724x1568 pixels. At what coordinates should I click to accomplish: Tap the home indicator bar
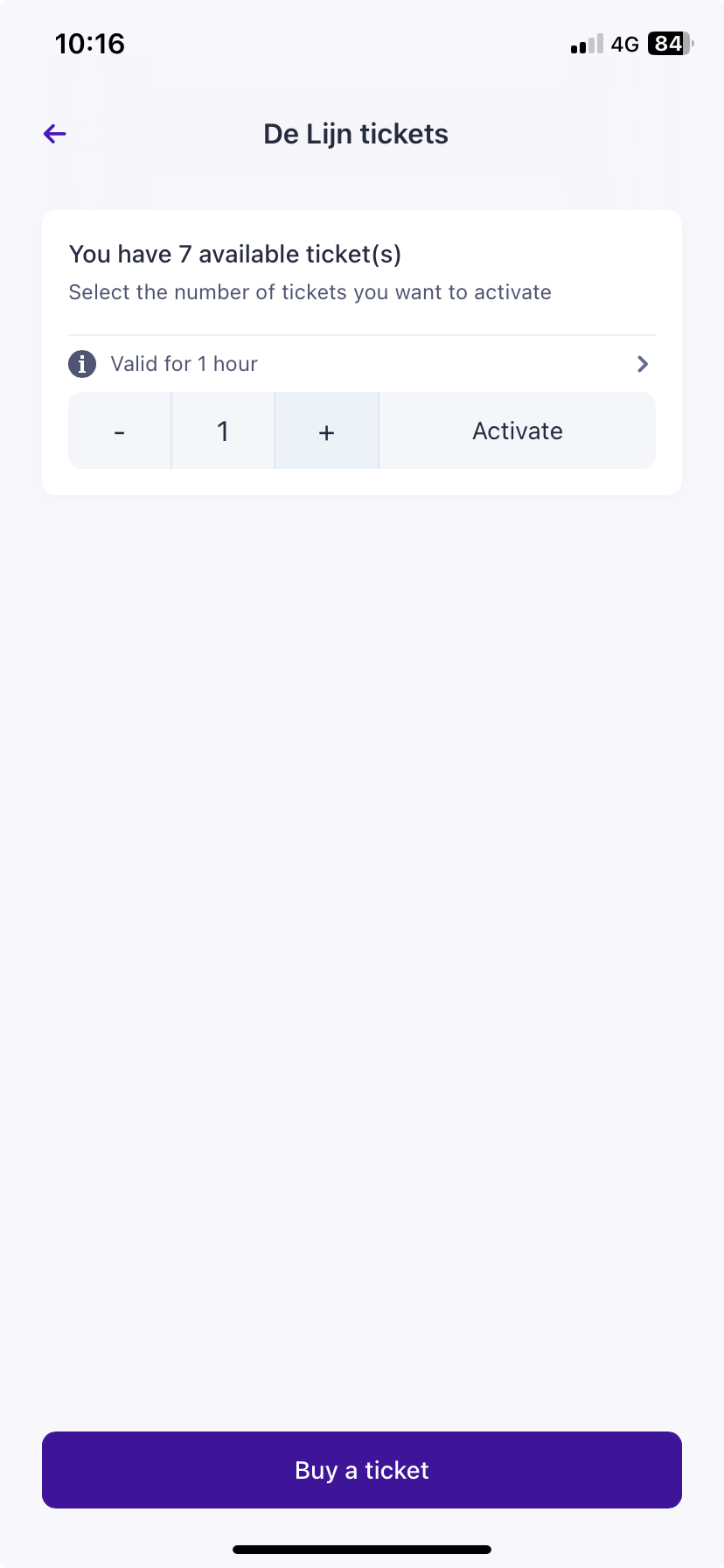pyautogui.click(x=361, y=1549)
